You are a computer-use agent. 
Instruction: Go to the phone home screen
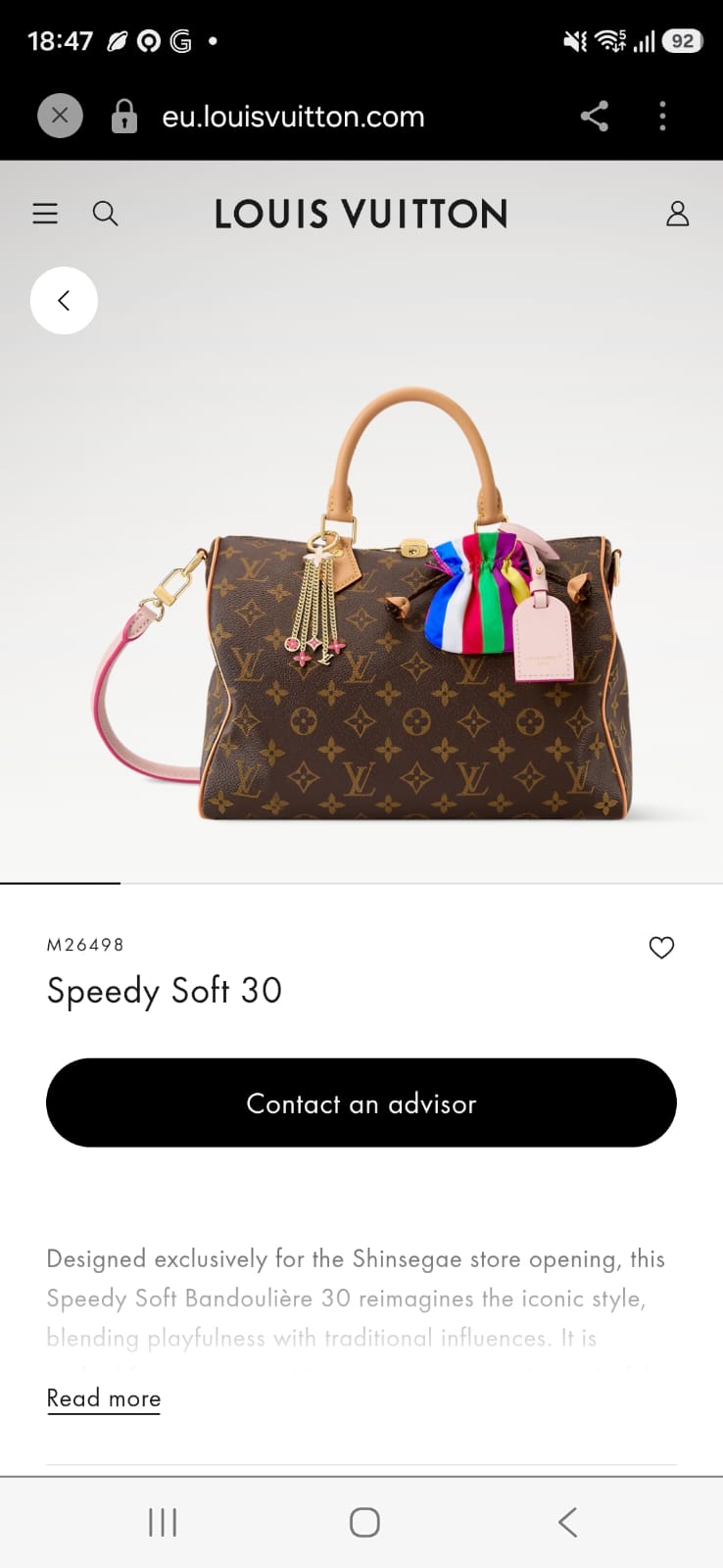click(364, 1522)
